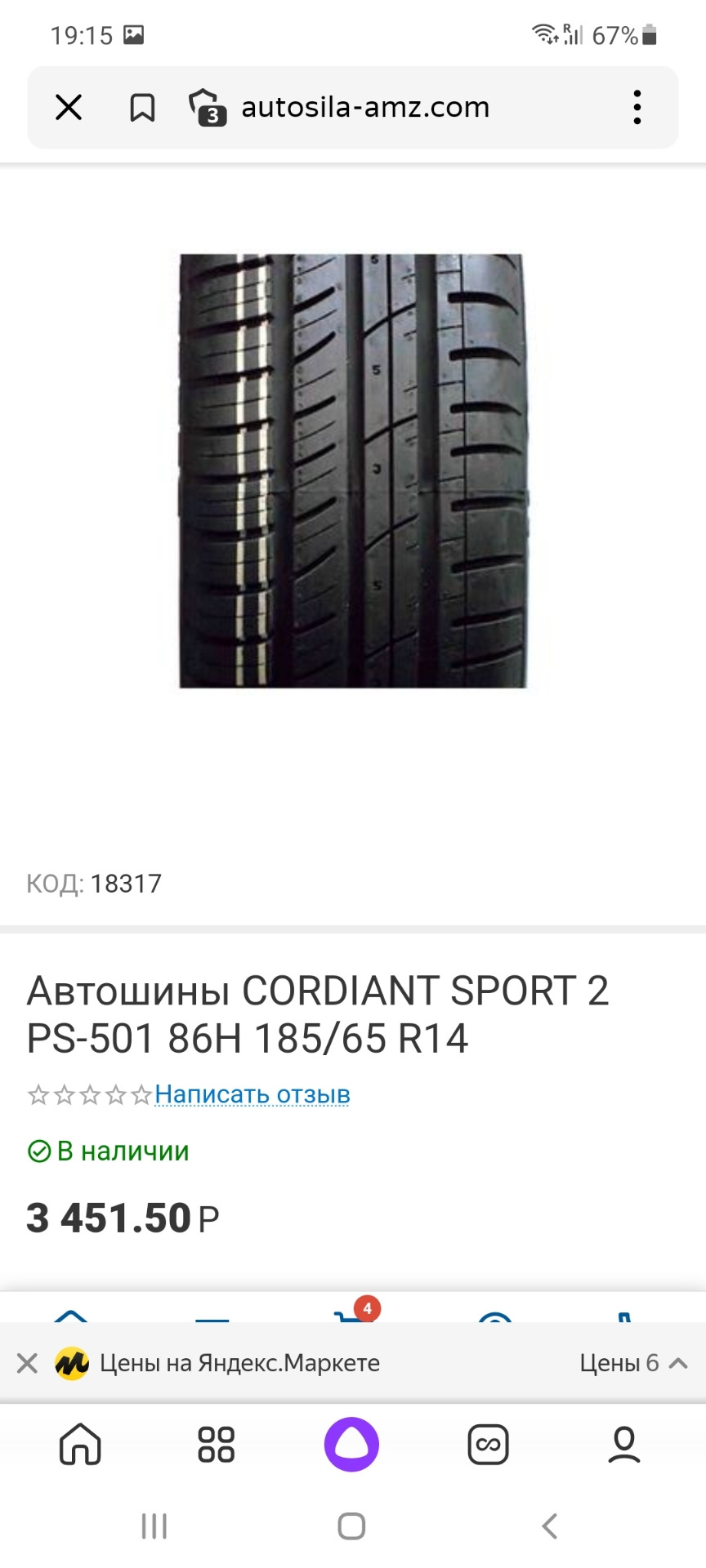Open Яндекс.Маркет price comparison bar

pyautogui.click(x=239, y=1363)
